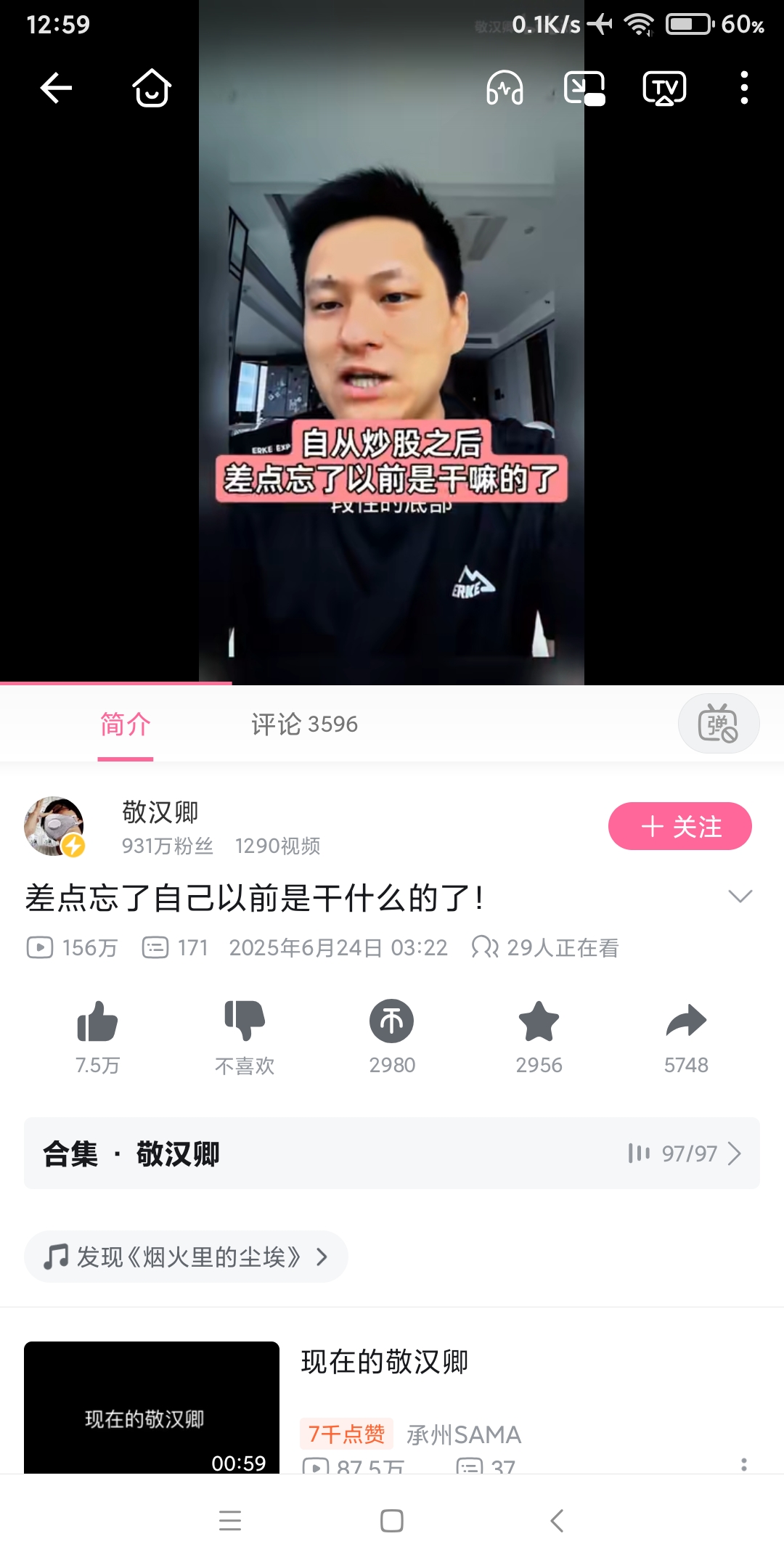
Task: Open the 合集 · 敬汉卿 collection list
Action: pos(392,1153)
